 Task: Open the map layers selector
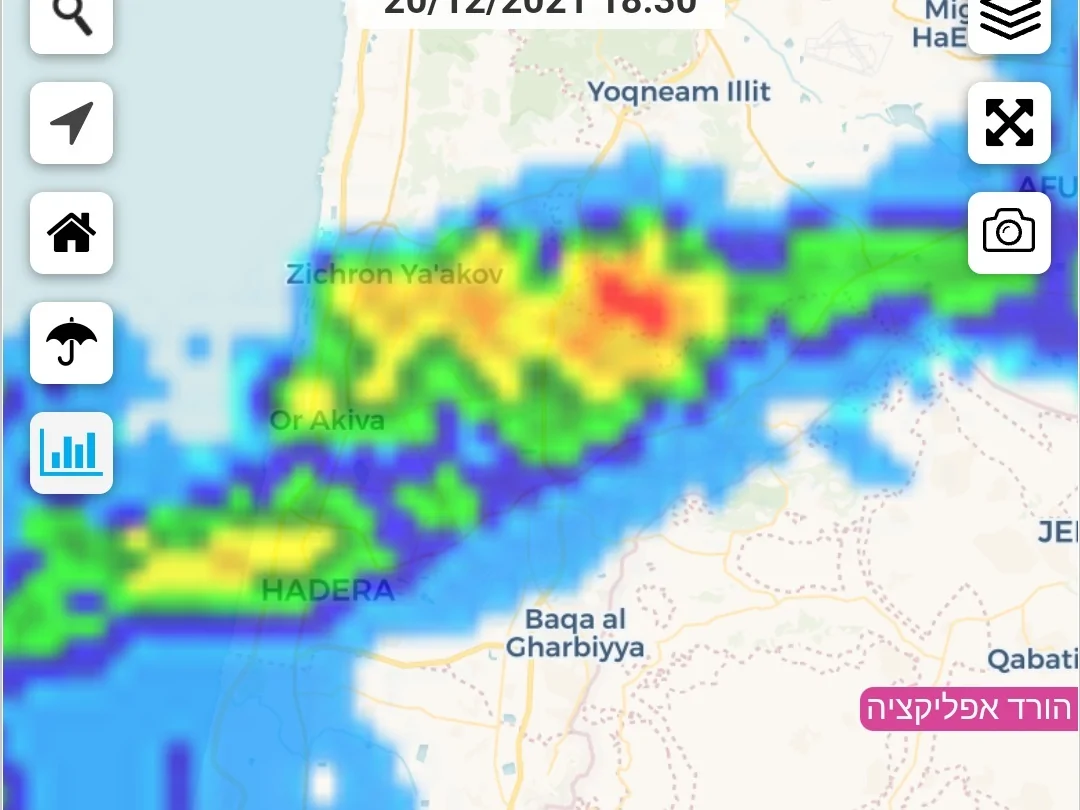tap(1009, 22)
